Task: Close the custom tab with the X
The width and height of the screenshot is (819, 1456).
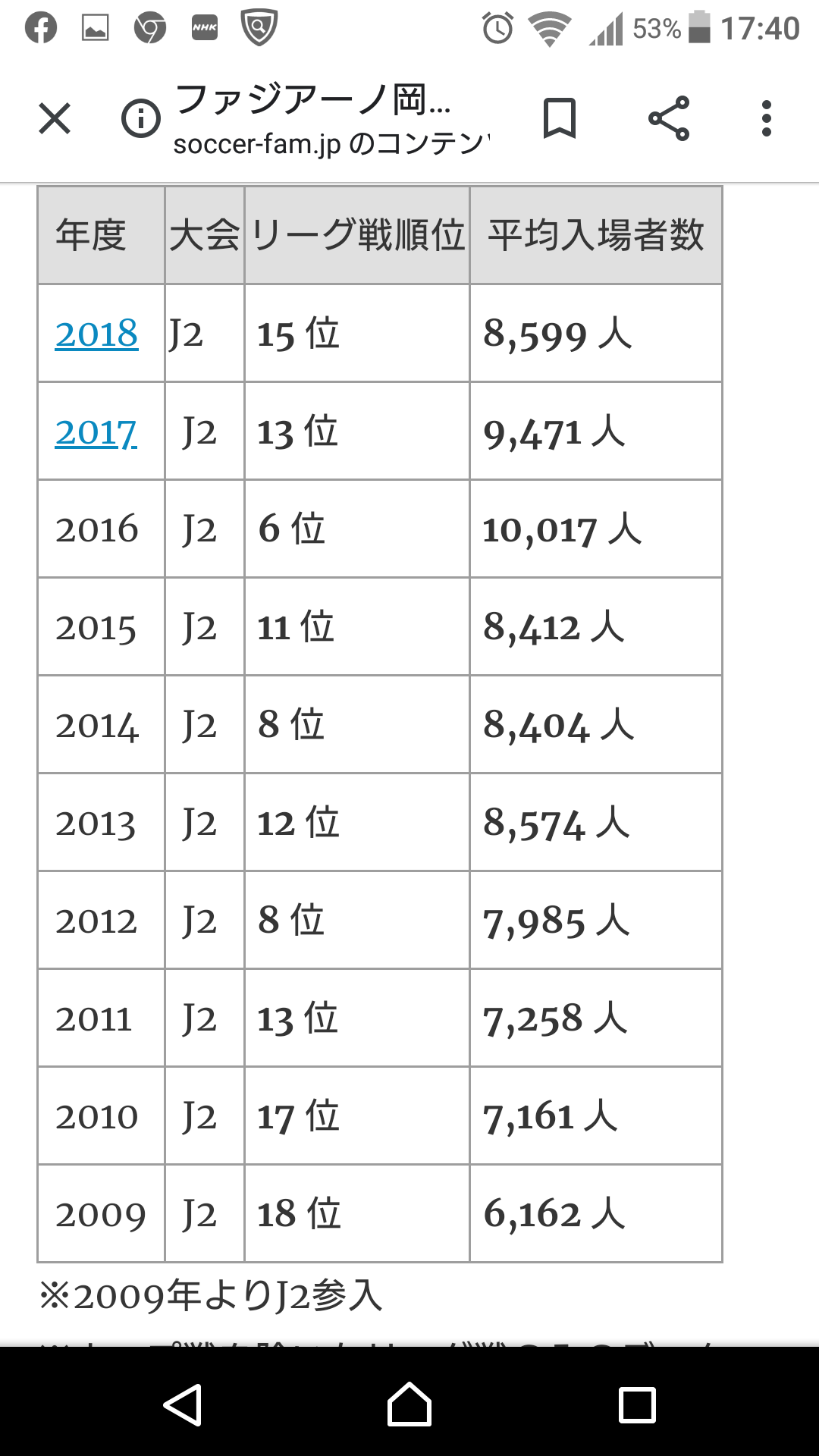Action: click(x=55, y=119)
